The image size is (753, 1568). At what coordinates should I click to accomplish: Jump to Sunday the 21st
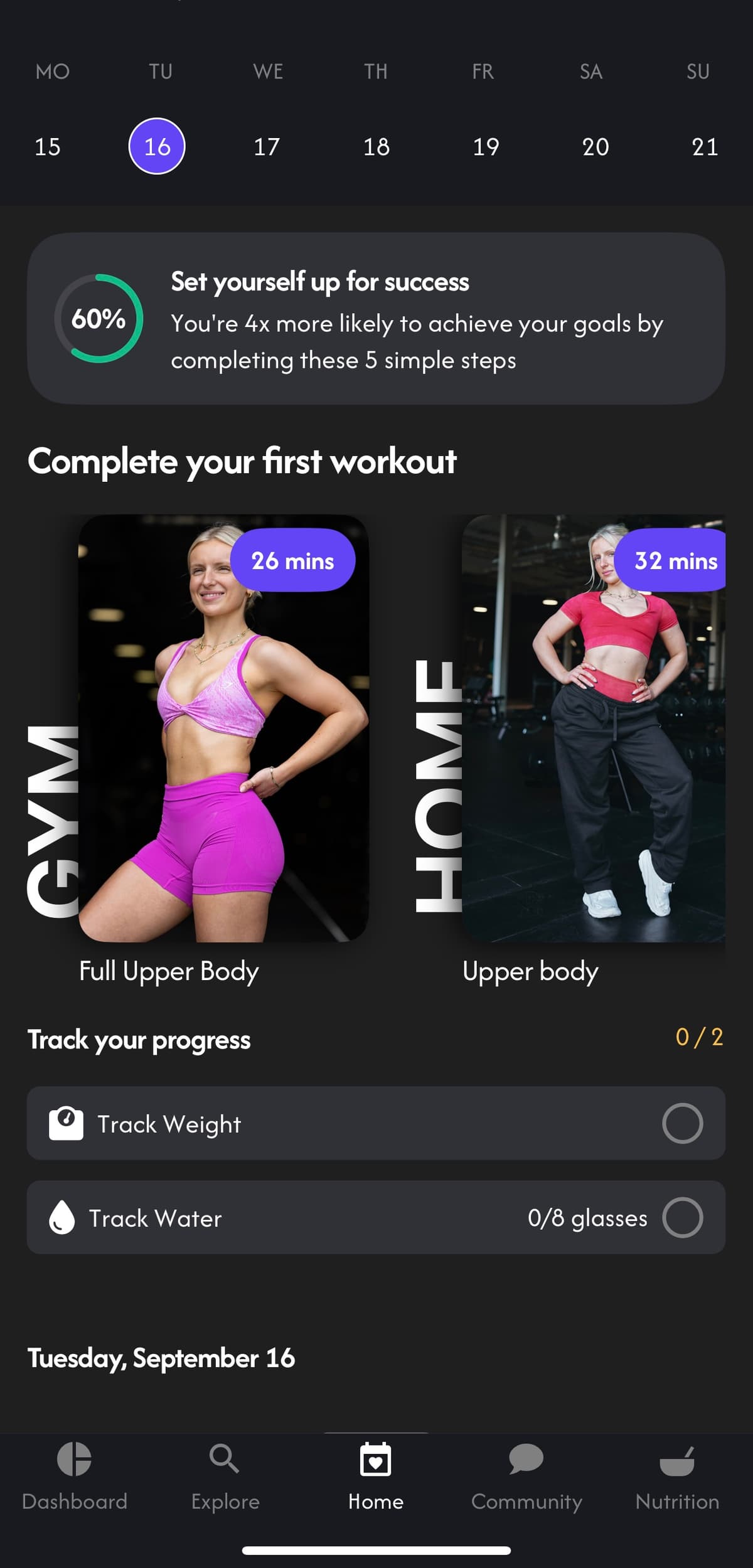(704, 147)
